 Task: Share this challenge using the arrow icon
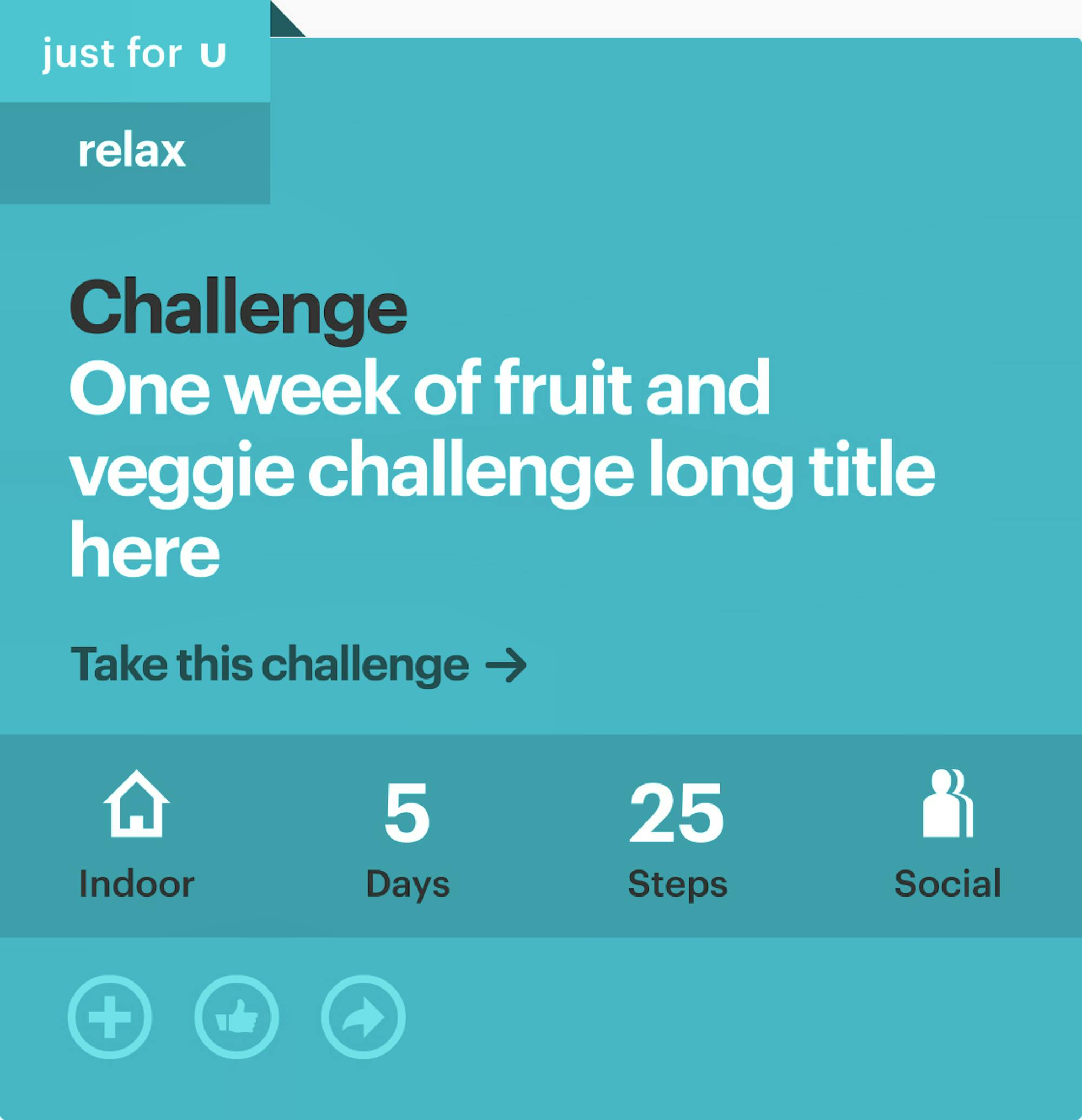(x=364, y=1017)
